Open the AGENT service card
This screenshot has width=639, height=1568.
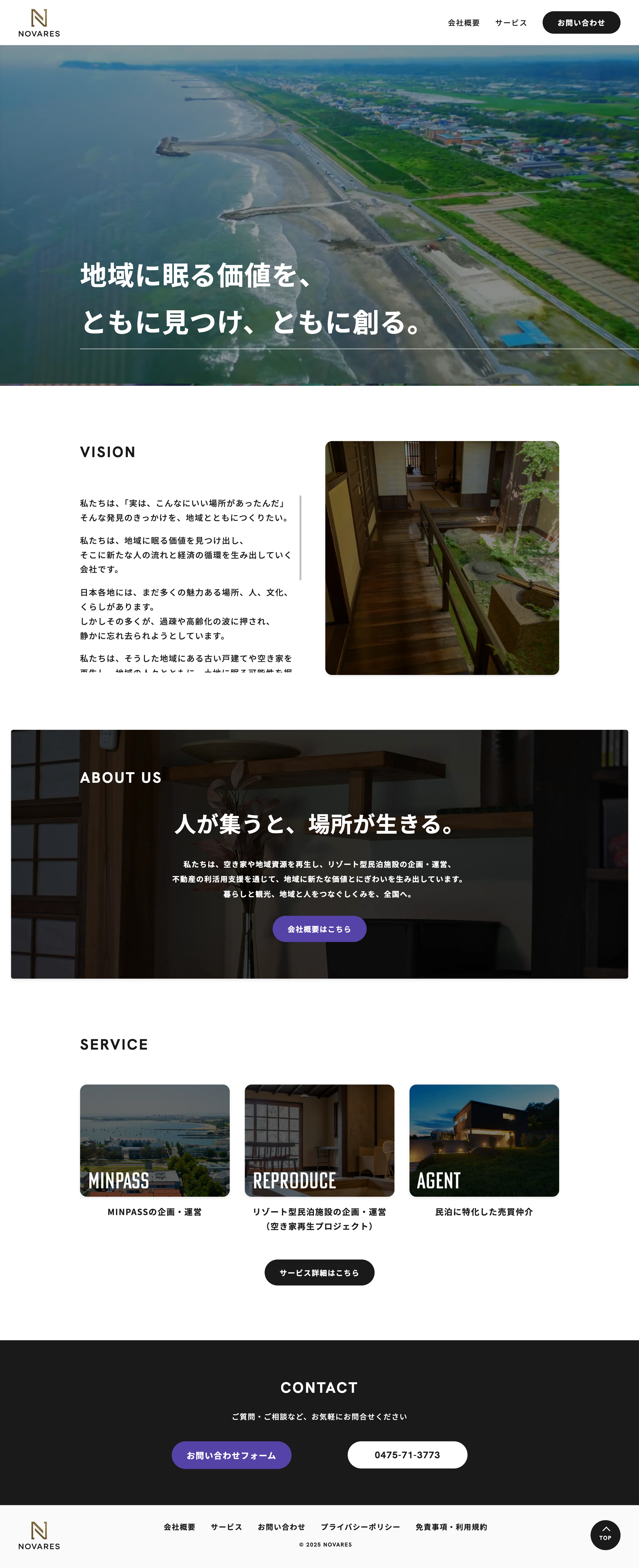[x=484, y=1140]
